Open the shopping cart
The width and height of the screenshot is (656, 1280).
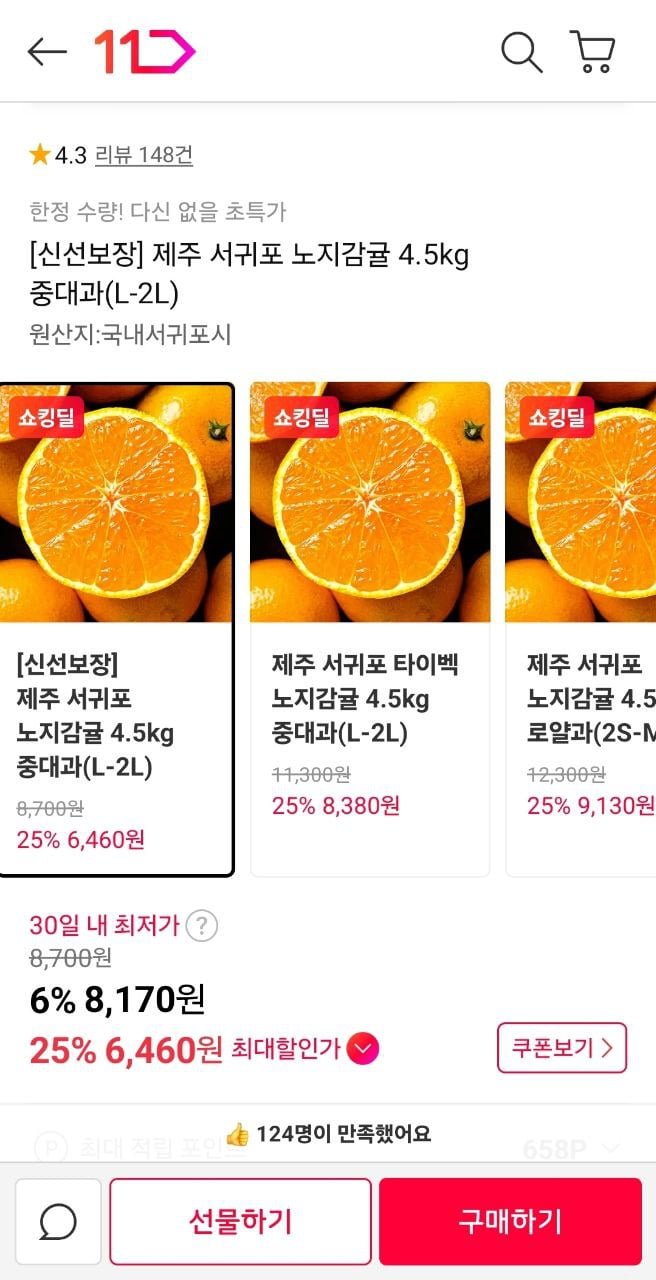coord(592,52)
